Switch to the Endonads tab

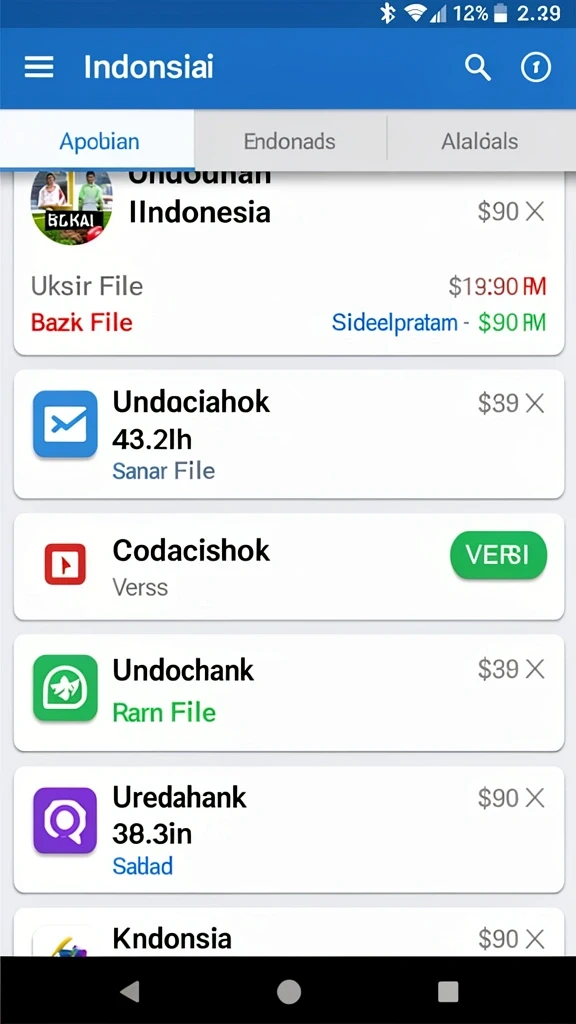289,141
